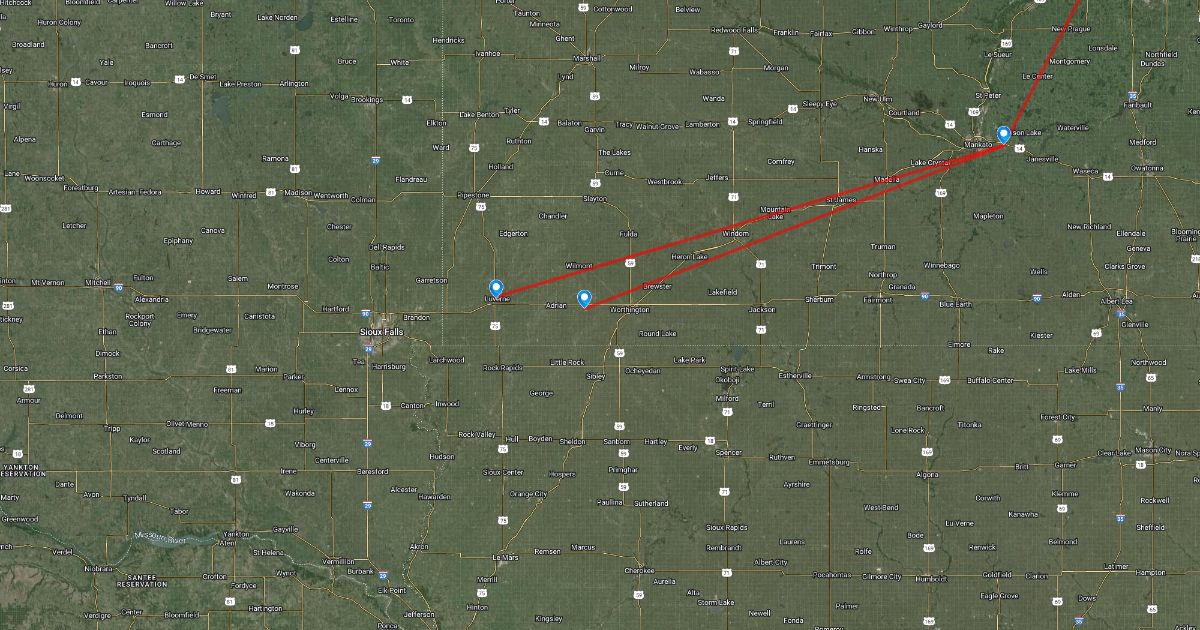Image resolution: width=1200 pixels, height=630 pixels.
Task: Tap the map pin at Luverne
Action: (x=495, y=288)
